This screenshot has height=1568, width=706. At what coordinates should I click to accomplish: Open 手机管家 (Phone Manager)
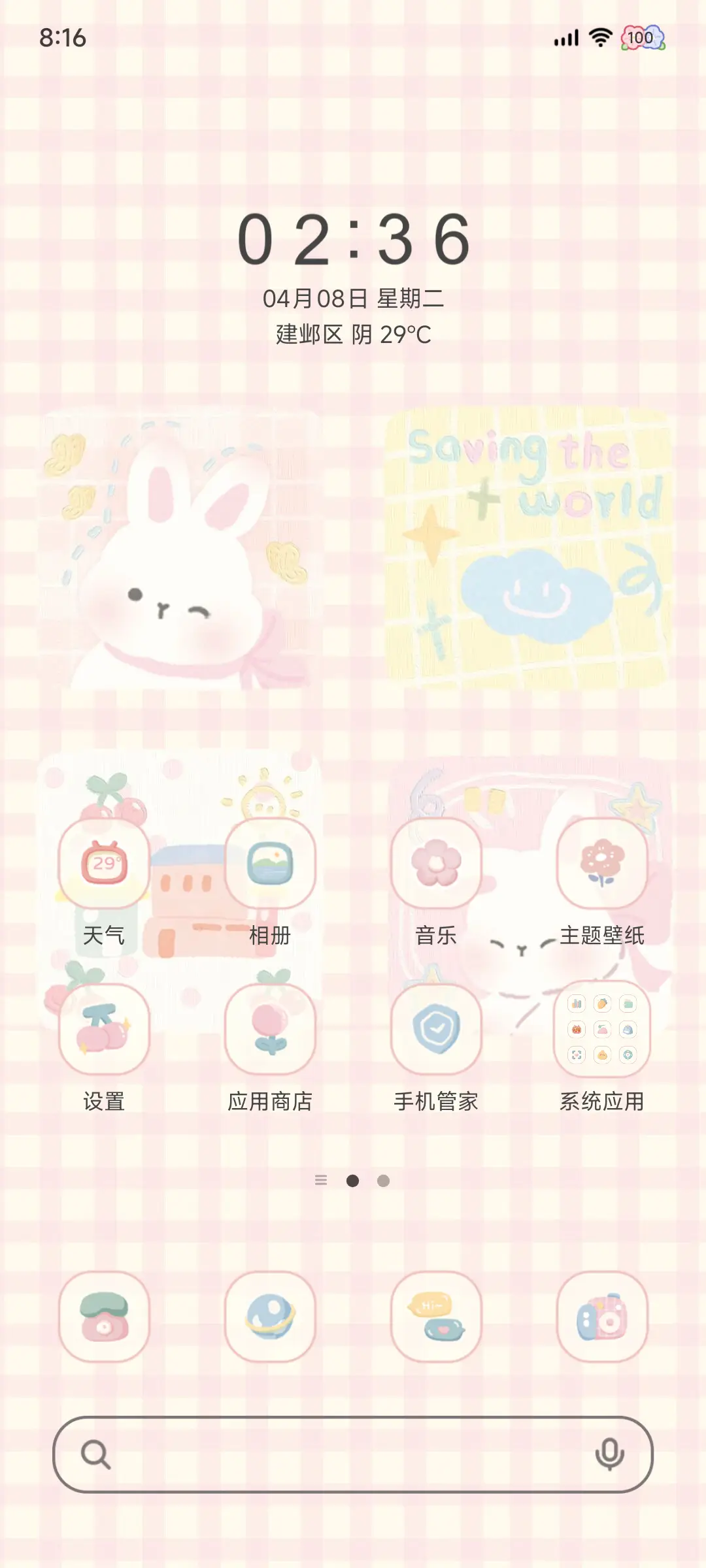point(437,1029)
